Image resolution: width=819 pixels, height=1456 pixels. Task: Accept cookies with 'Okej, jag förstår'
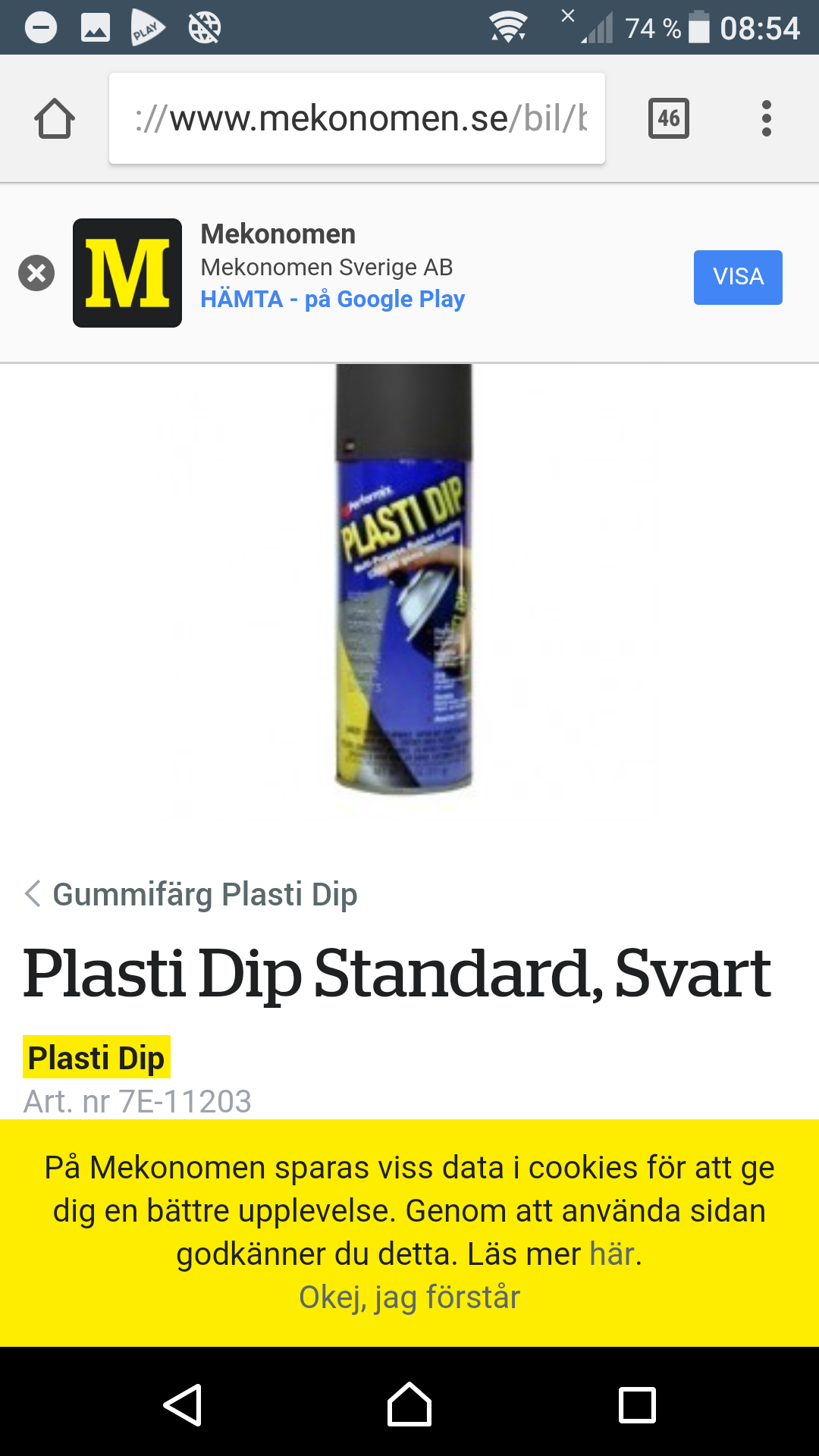pos(409,1298)
